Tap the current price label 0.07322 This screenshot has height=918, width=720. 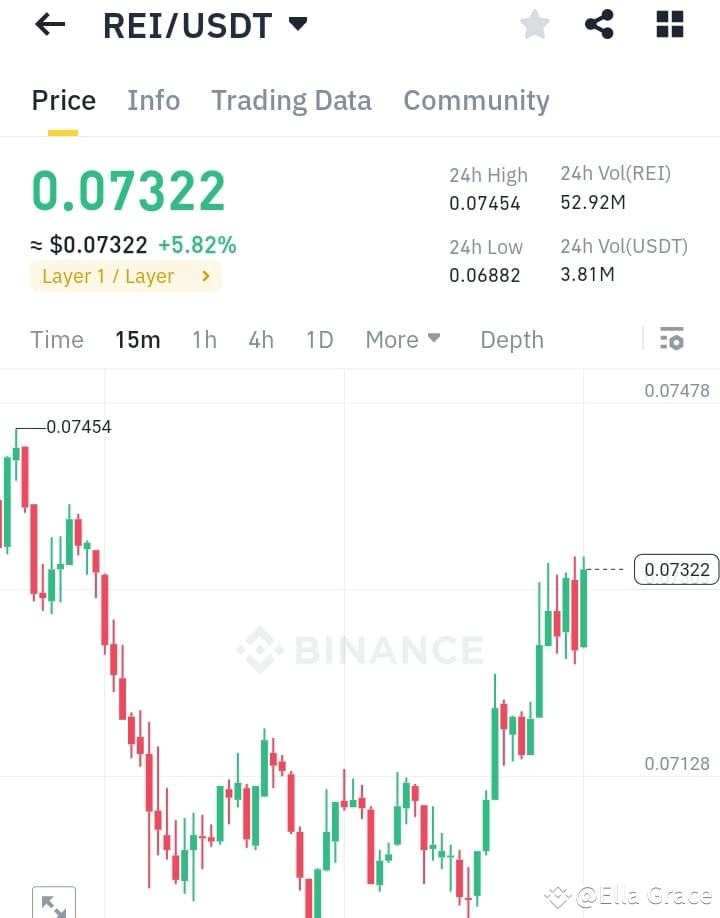[676, 569]
